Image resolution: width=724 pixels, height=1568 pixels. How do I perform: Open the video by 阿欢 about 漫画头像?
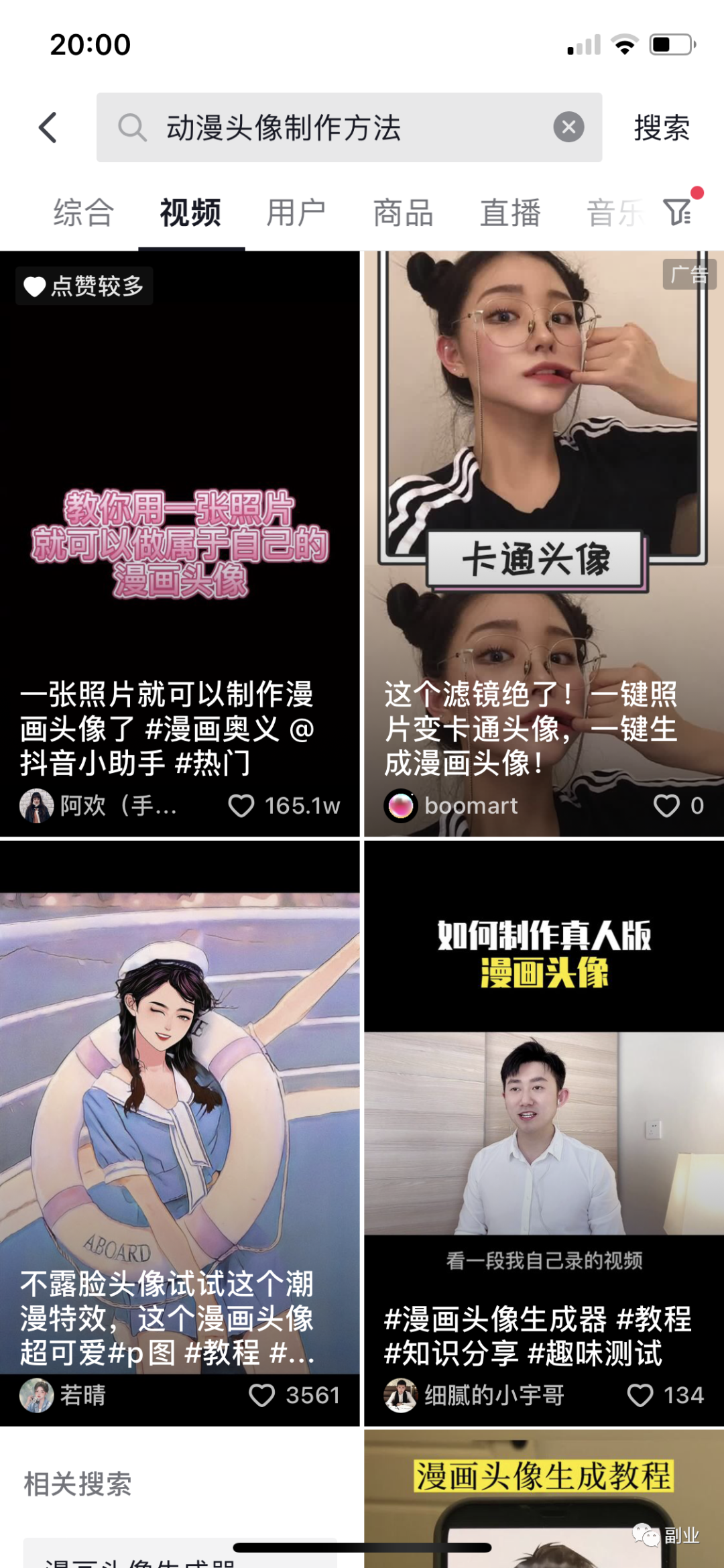[180, 536]
